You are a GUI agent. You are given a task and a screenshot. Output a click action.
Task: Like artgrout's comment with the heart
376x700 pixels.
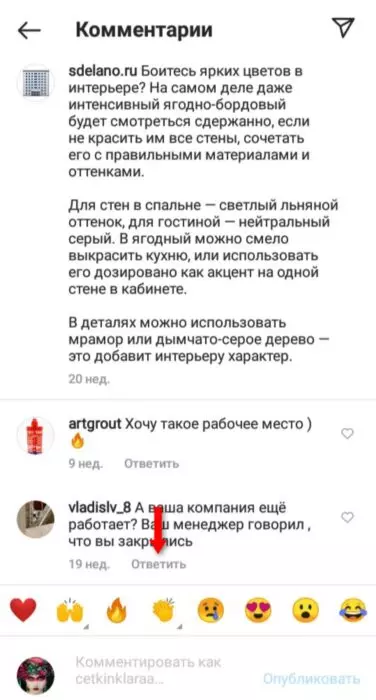[347, 433]
